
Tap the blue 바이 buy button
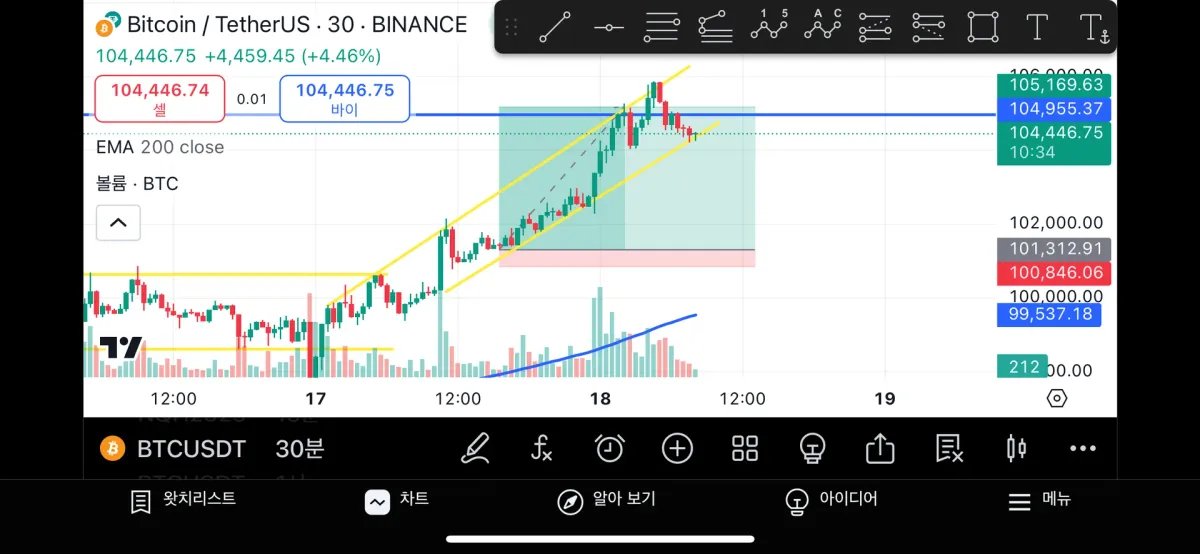point(344,99)
